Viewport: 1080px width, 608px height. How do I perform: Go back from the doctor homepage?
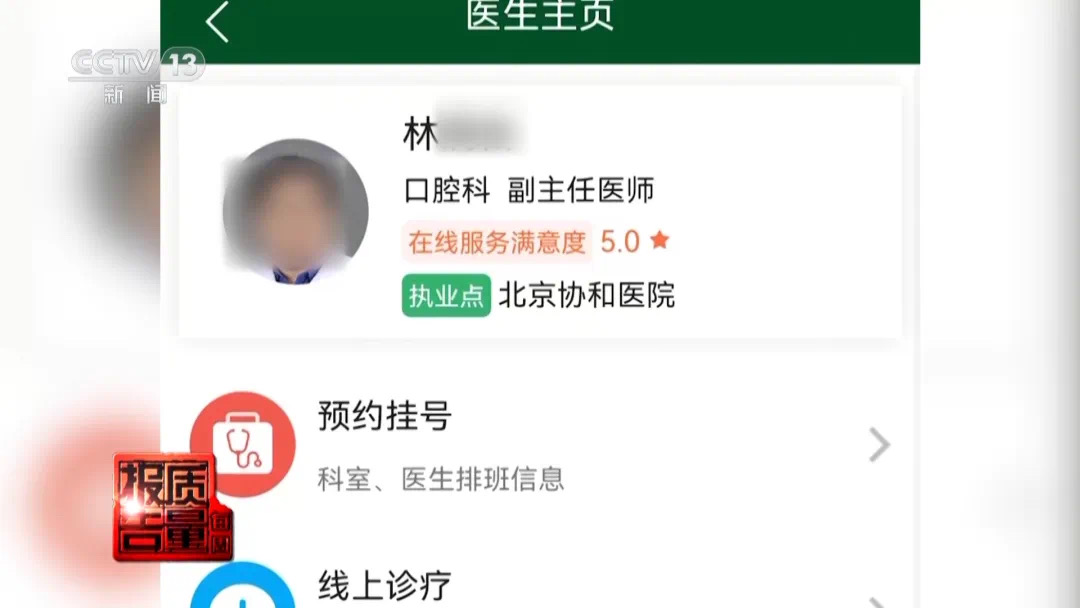[x=217, y=22]
